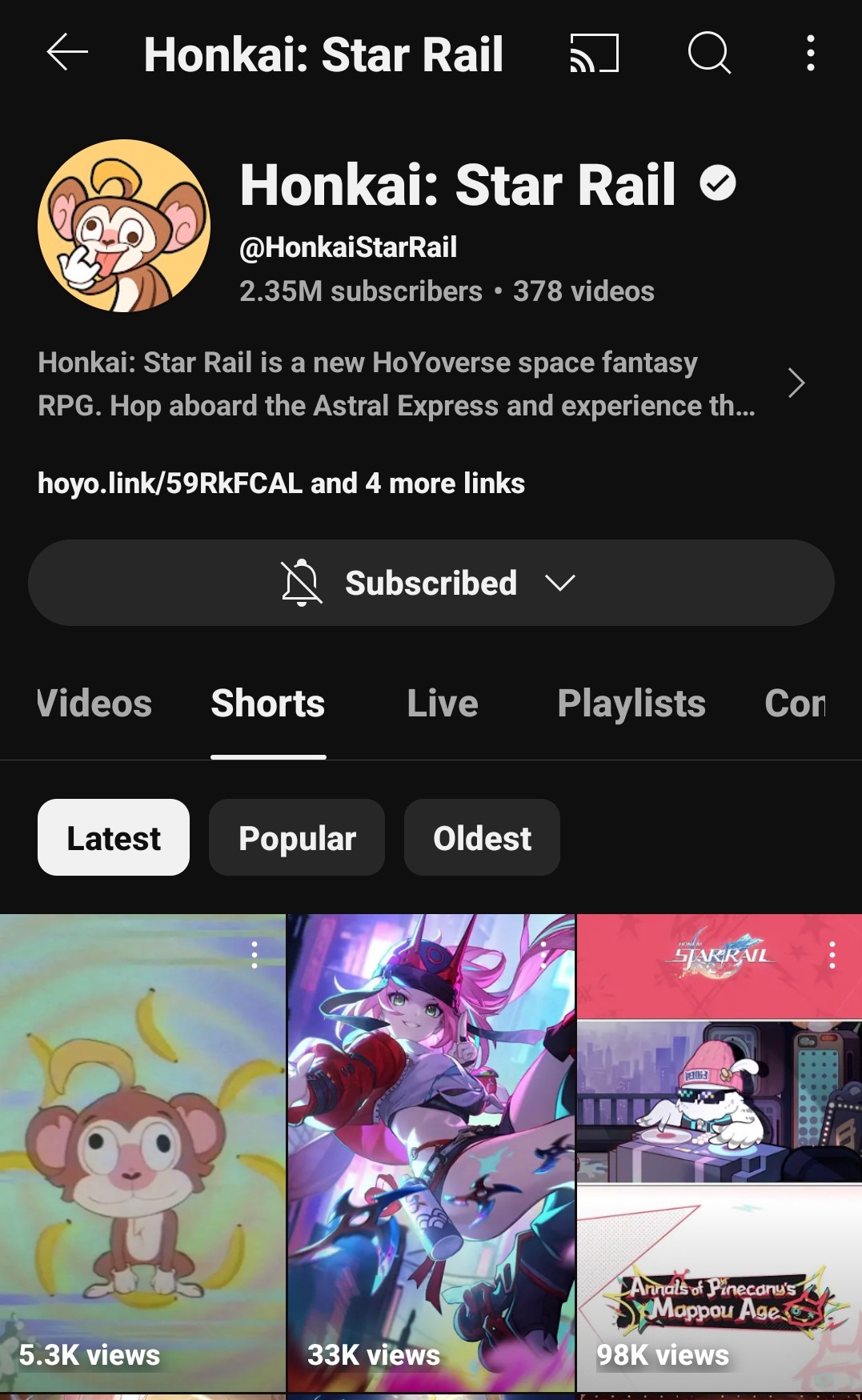This screenshot has width=862, height=1400.
Task: Open the hoyo.link and 4 more links
Action: tap(281, 483)
